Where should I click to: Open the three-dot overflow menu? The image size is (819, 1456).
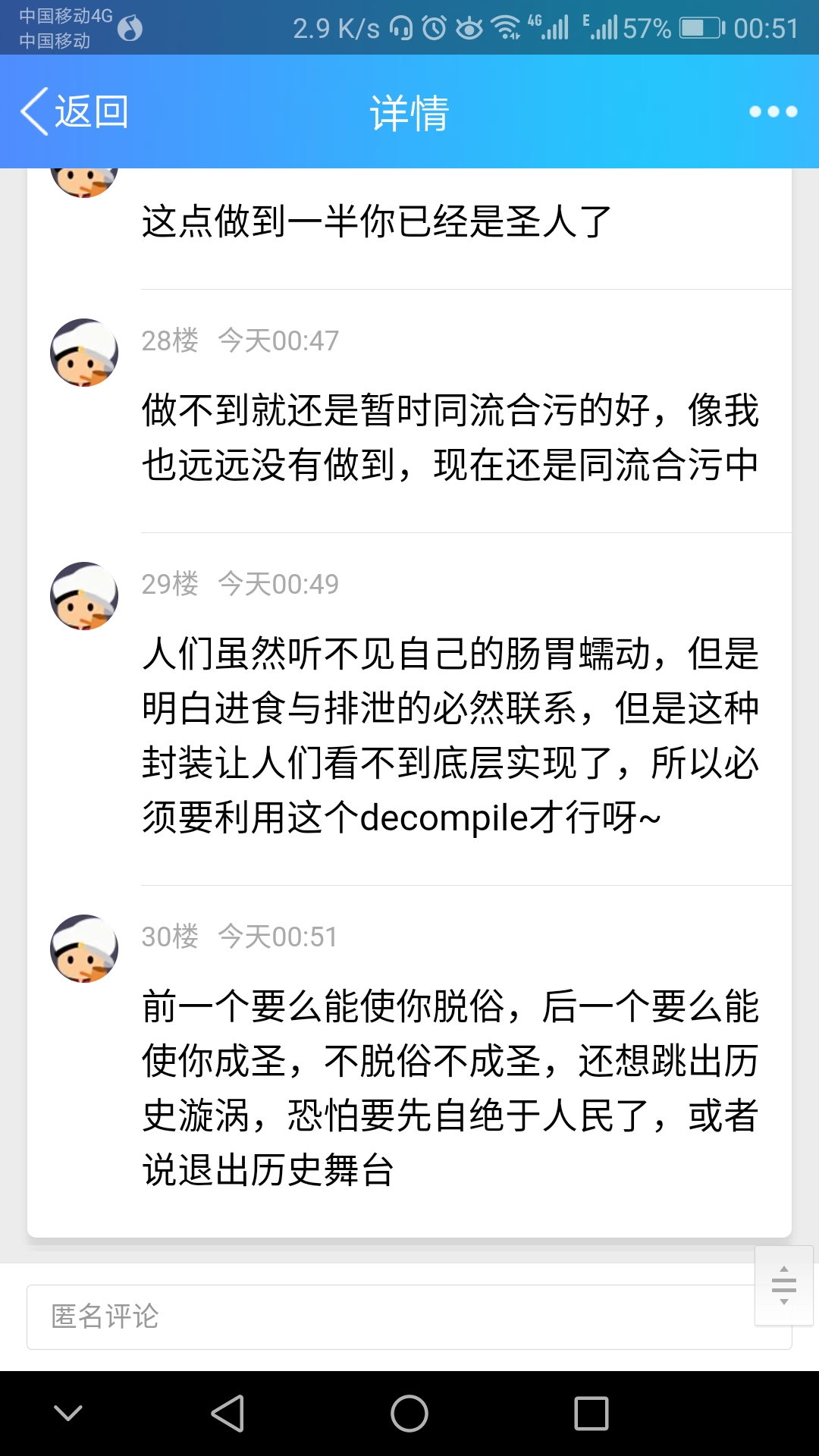(x=773, y=111)
